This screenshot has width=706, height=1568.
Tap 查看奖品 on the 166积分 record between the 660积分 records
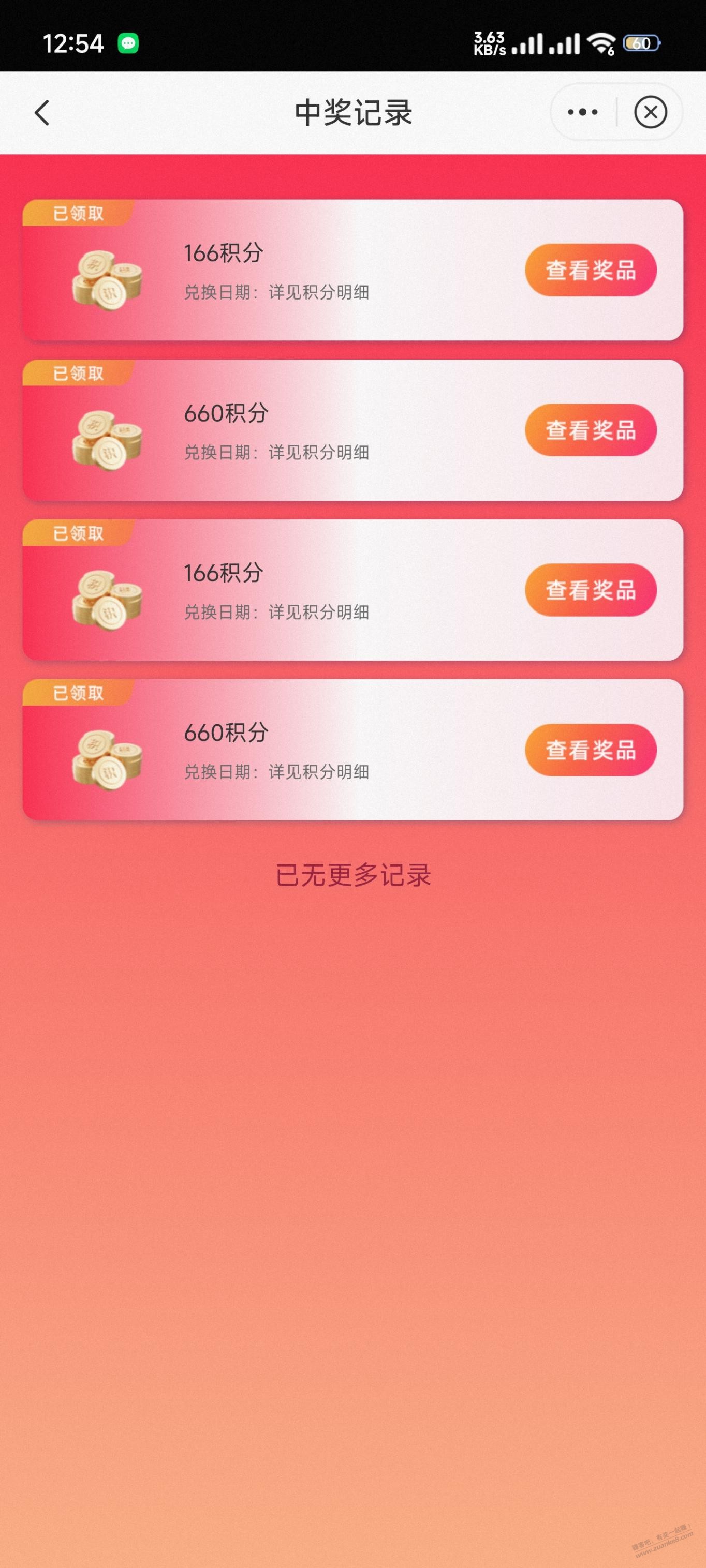click(x=590, y=590)
